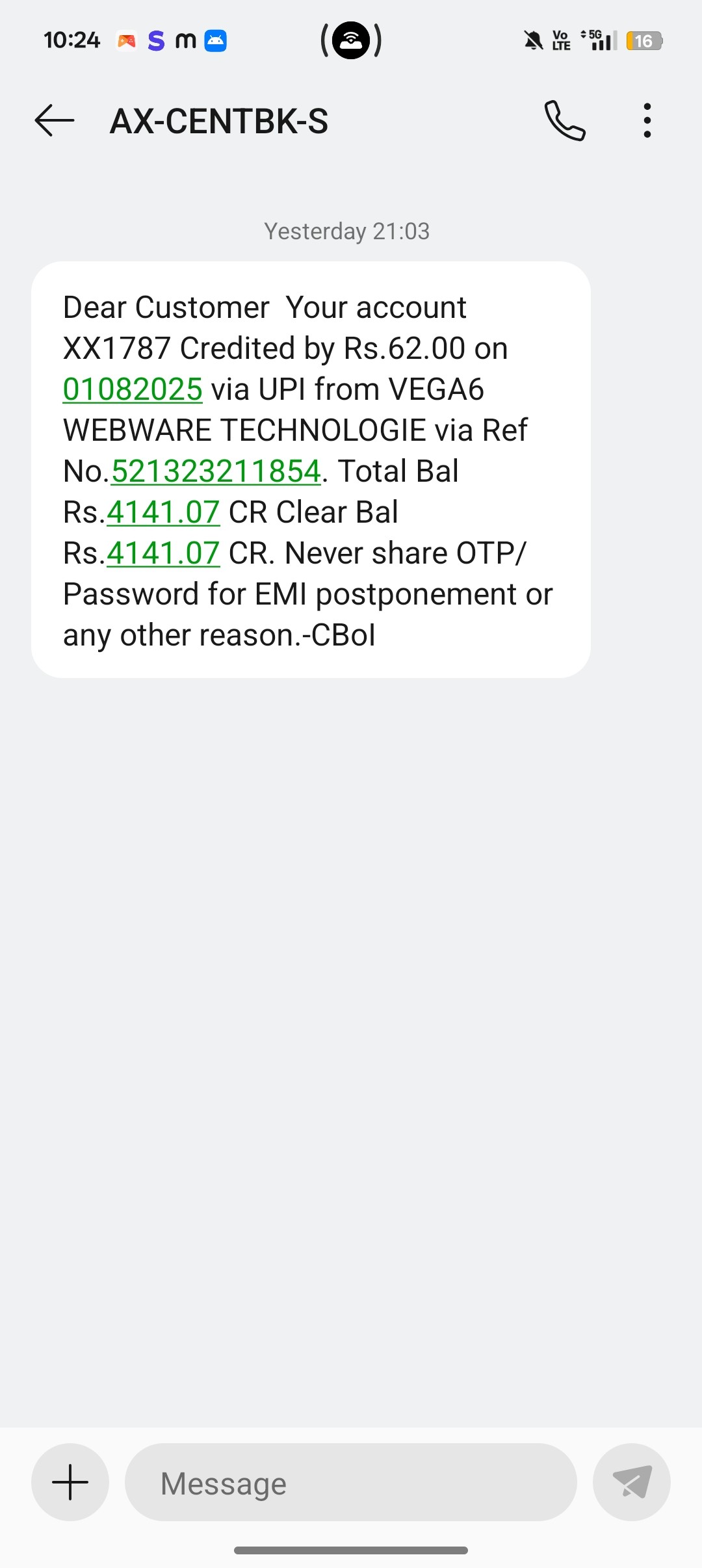The image size is (702, 1568).
Task: Tap the underlined date 01082025
Action: coord(133,389)
